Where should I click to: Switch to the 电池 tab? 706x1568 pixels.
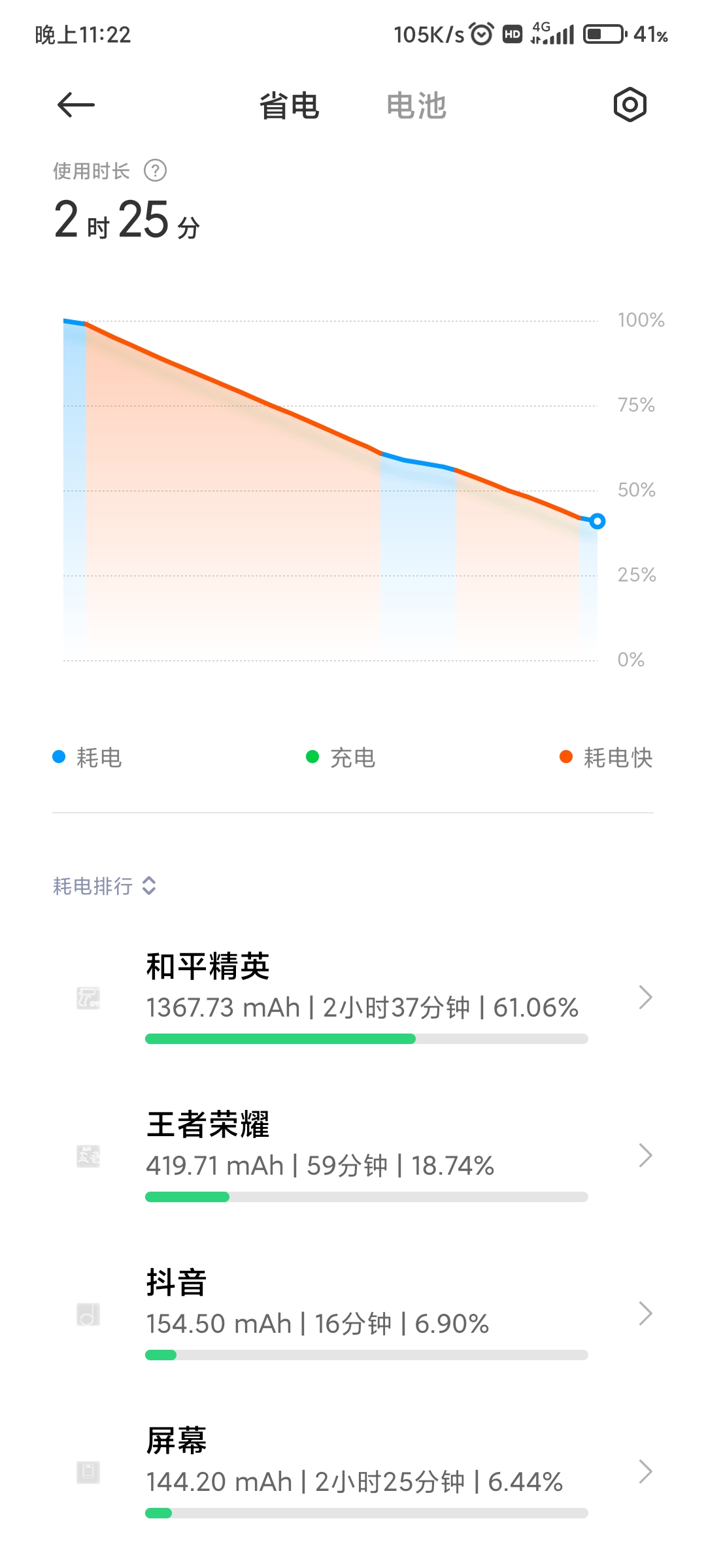tap(416, 106)
